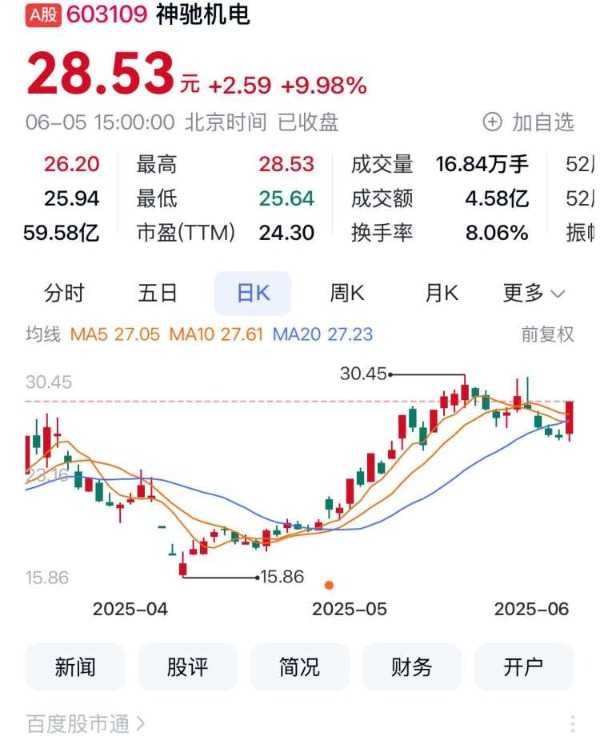Show the 月K chart
The height and width of the screenshot is (748, 600).
(441, 293)
